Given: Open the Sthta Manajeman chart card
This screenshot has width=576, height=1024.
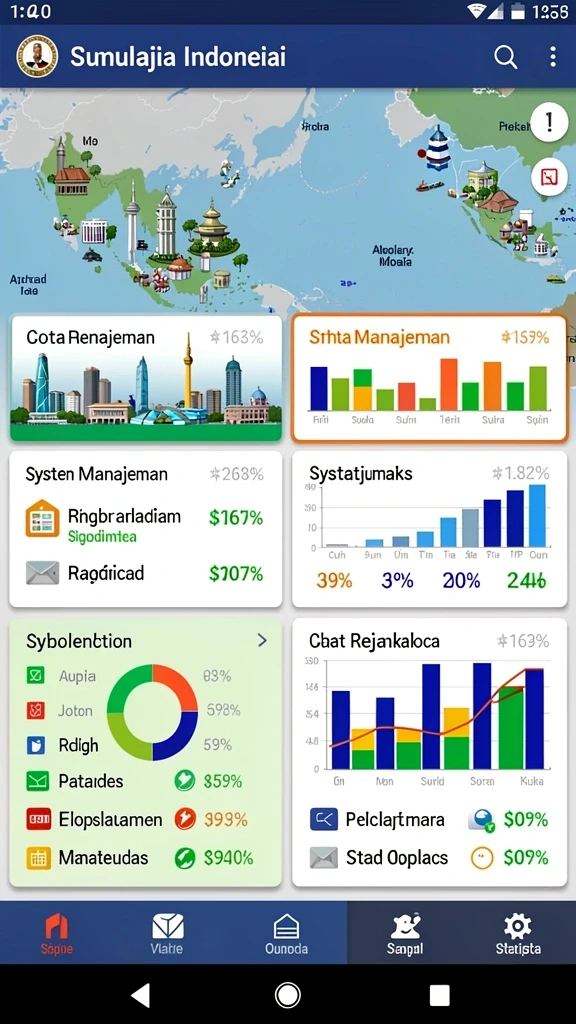Looking at the screenshot, I should [429, 377].
